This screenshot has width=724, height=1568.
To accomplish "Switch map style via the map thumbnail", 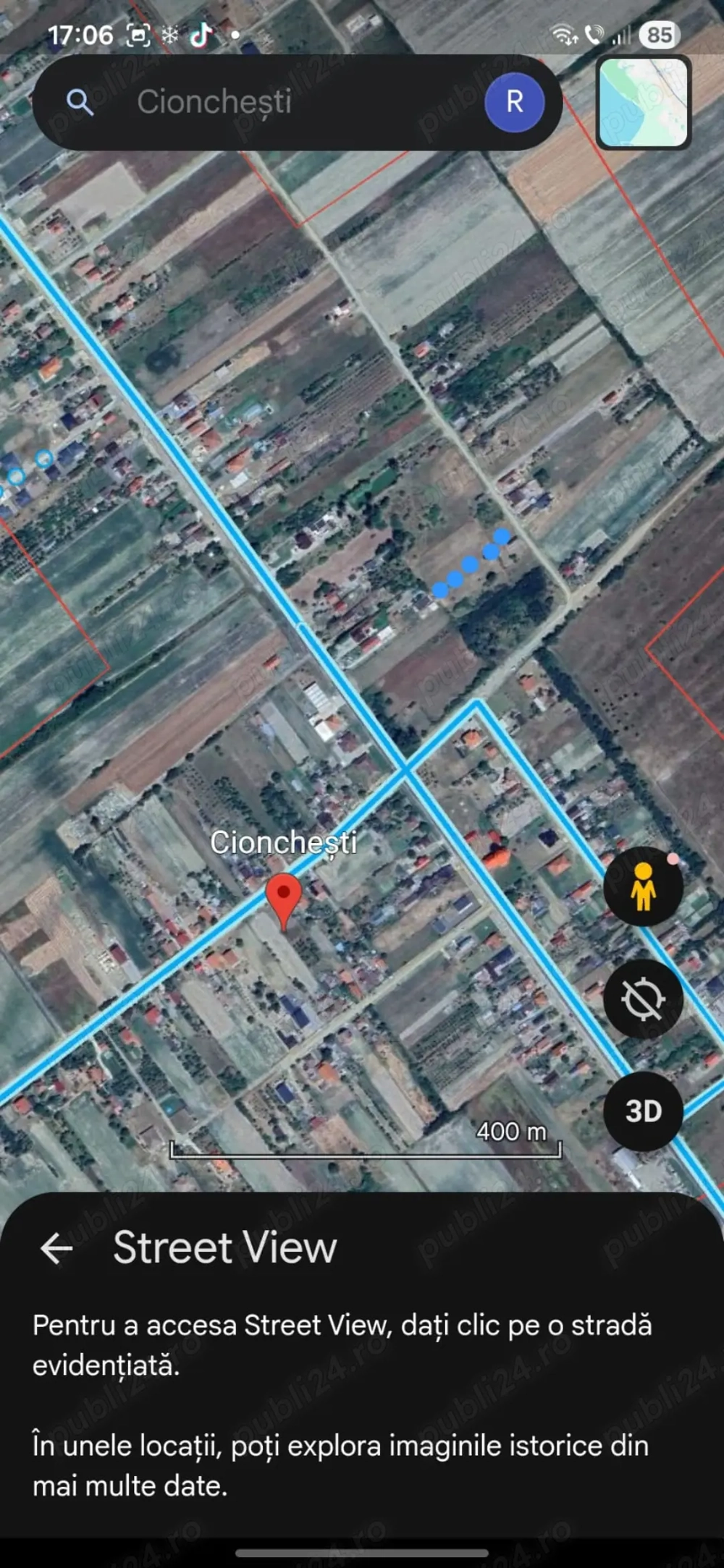I will click(x=643, y=102).
